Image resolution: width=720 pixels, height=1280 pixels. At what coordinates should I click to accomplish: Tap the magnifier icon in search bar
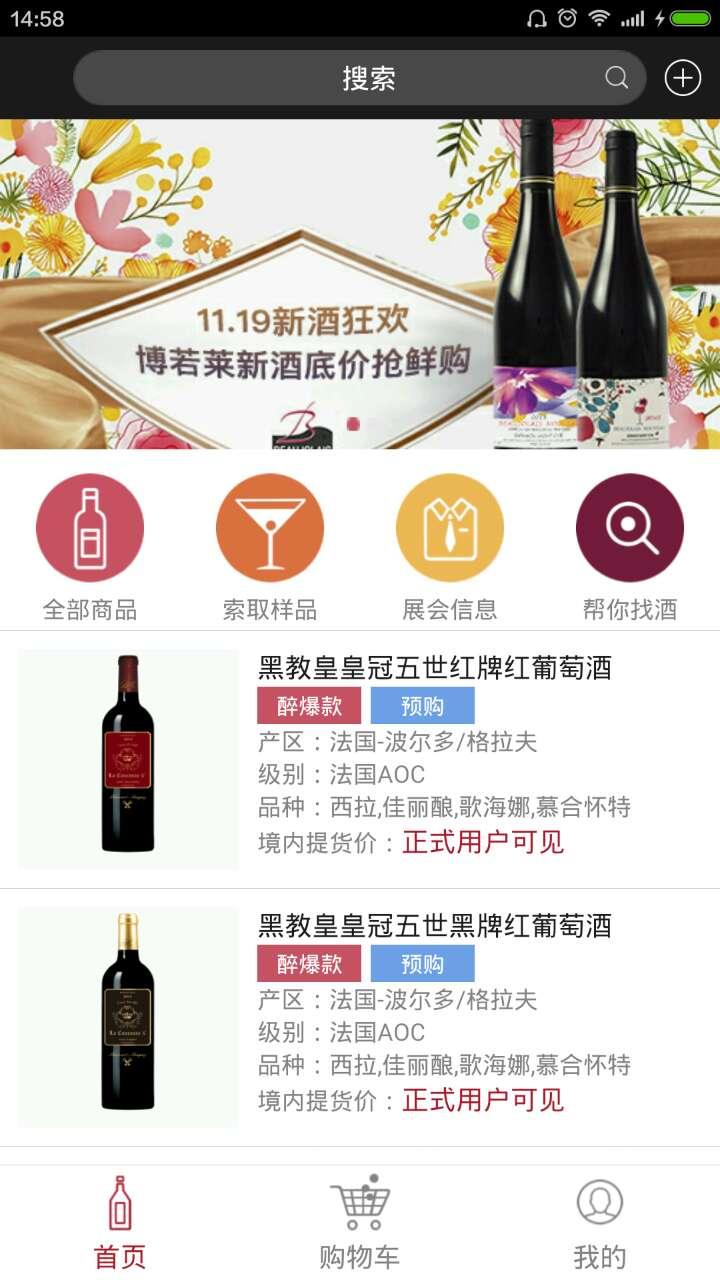pos(616,77)
